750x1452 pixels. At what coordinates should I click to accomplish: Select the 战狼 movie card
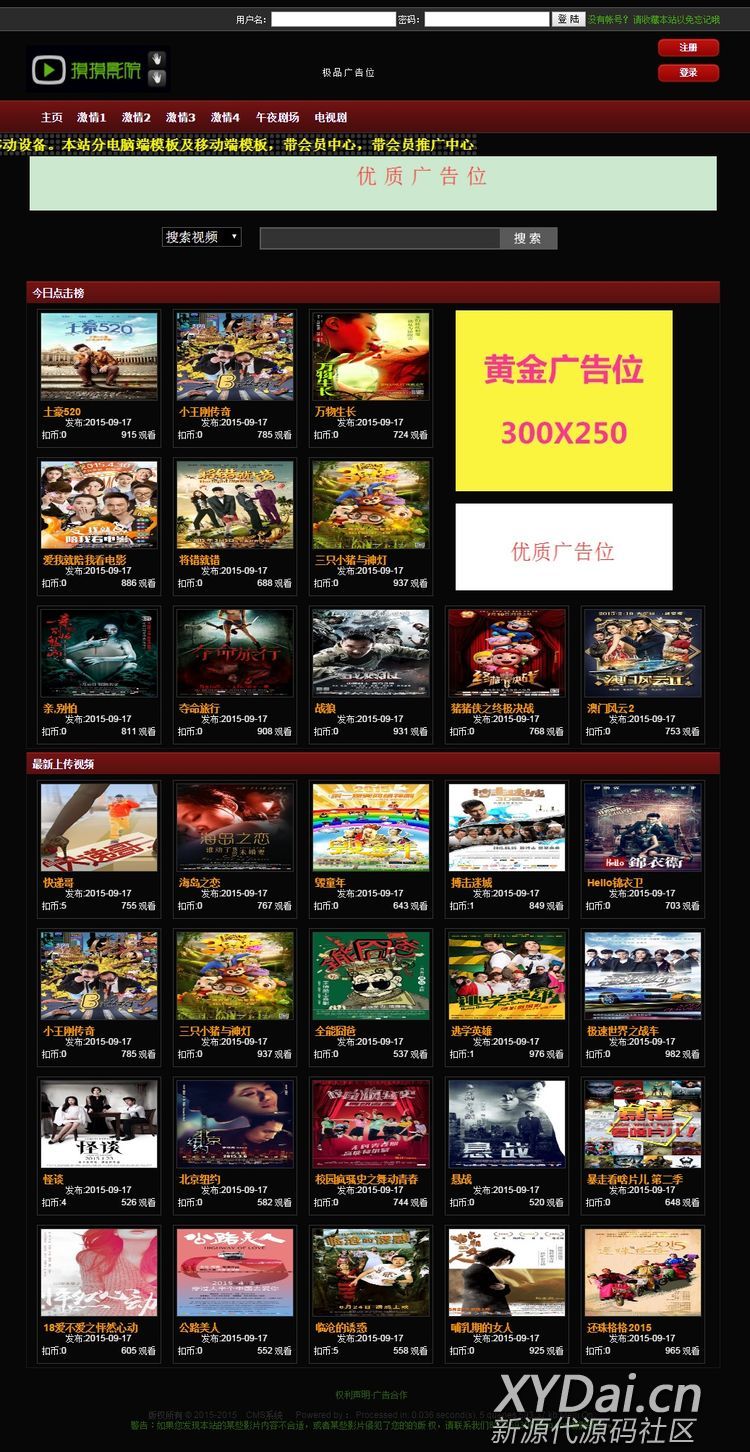(370, 653)
